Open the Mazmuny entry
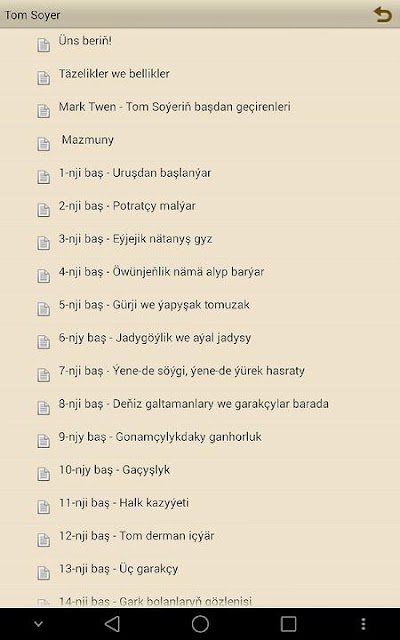400x640 pixels. (x=200, y=140)
